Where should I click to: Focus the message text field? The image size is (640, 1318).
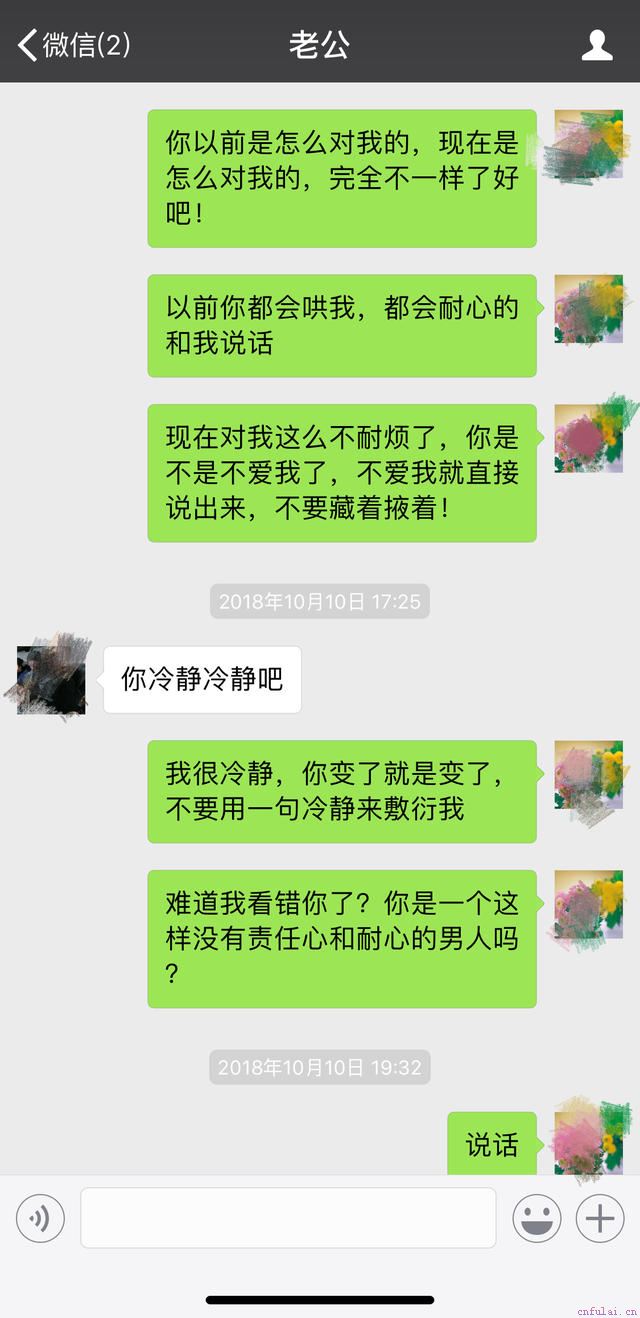click(288, 1218)
